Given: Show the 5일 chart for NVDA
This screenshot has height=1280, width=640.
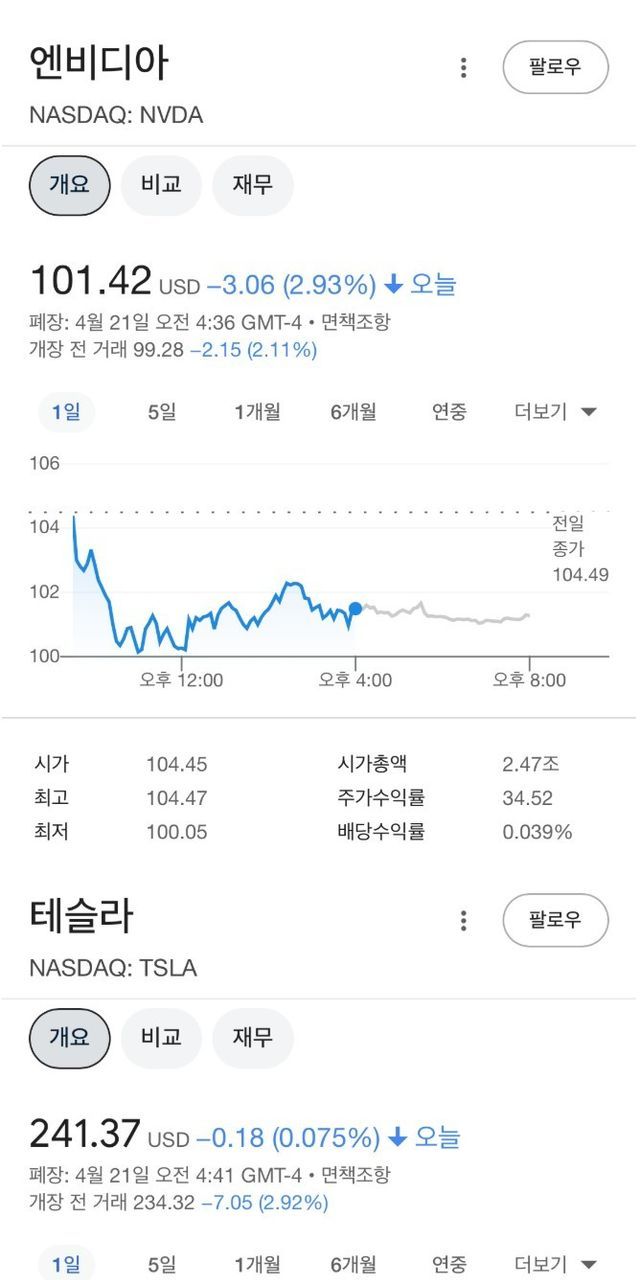Looking at the screenshot, I should tap(162, 411).
